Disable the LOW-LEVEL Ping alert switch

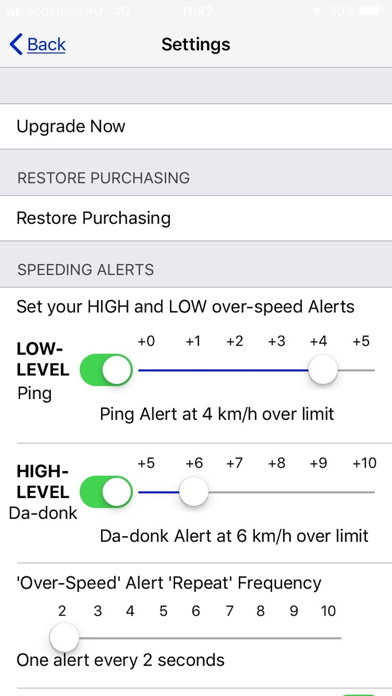(106, 370)
